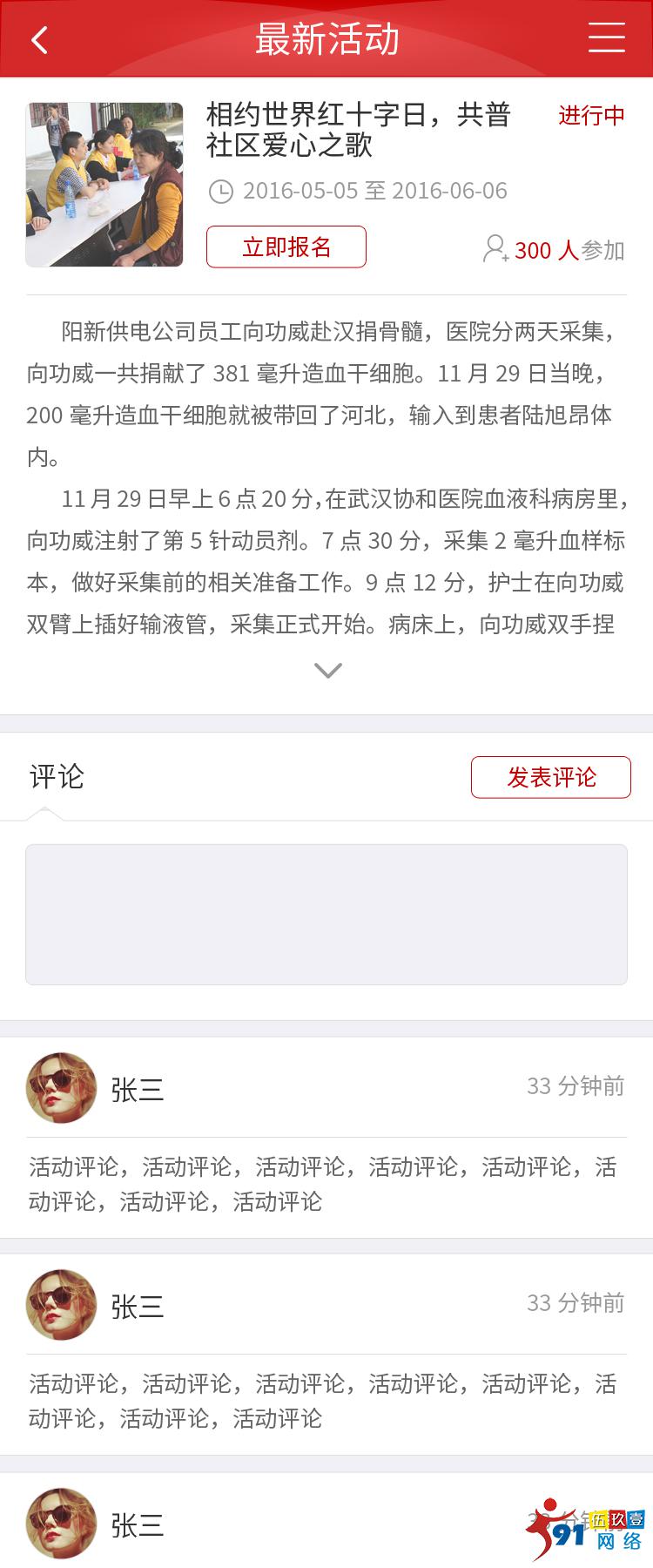
Task: Select the 最新活动 title bar
Action: (326, 39)
